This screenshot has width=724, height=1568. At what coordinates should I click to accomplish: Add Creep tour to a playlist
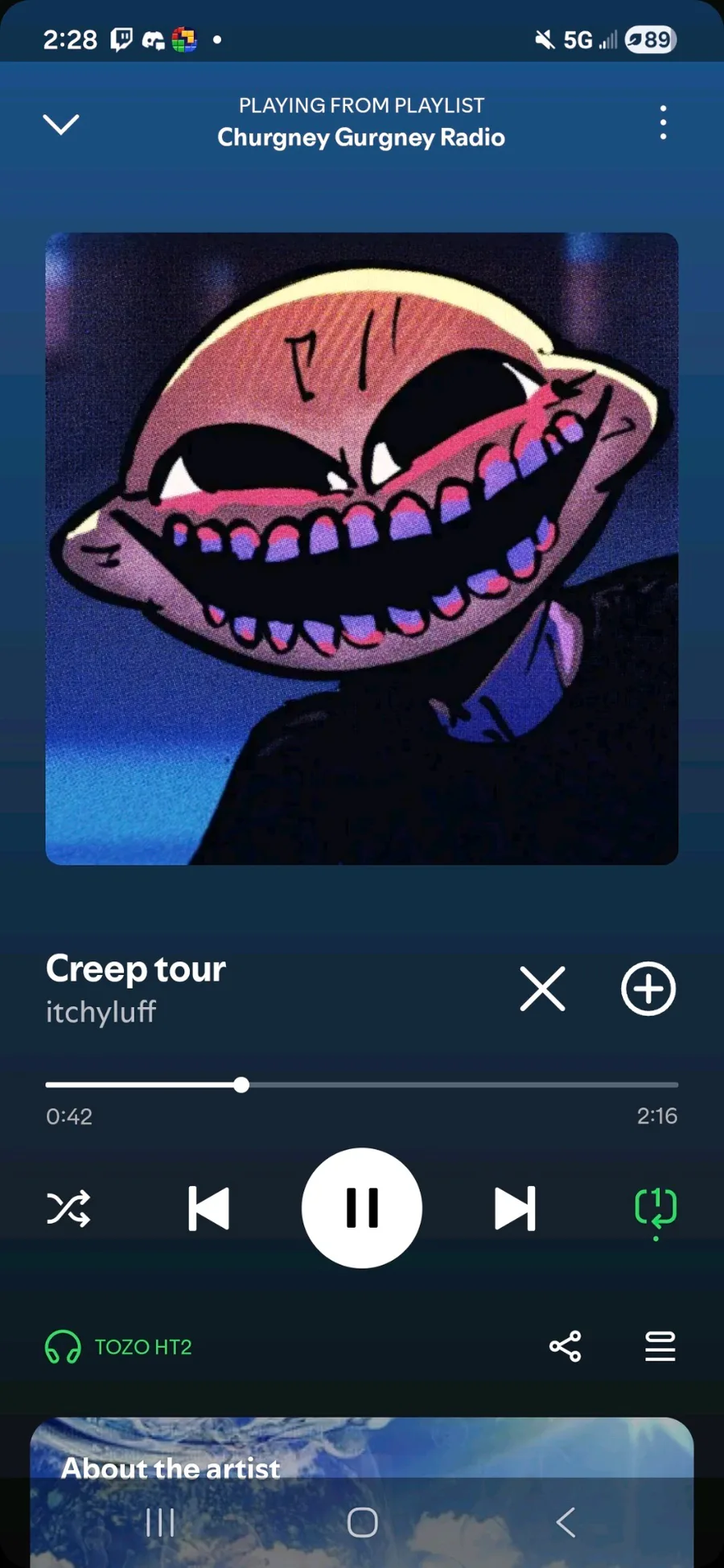coord(648,989)
